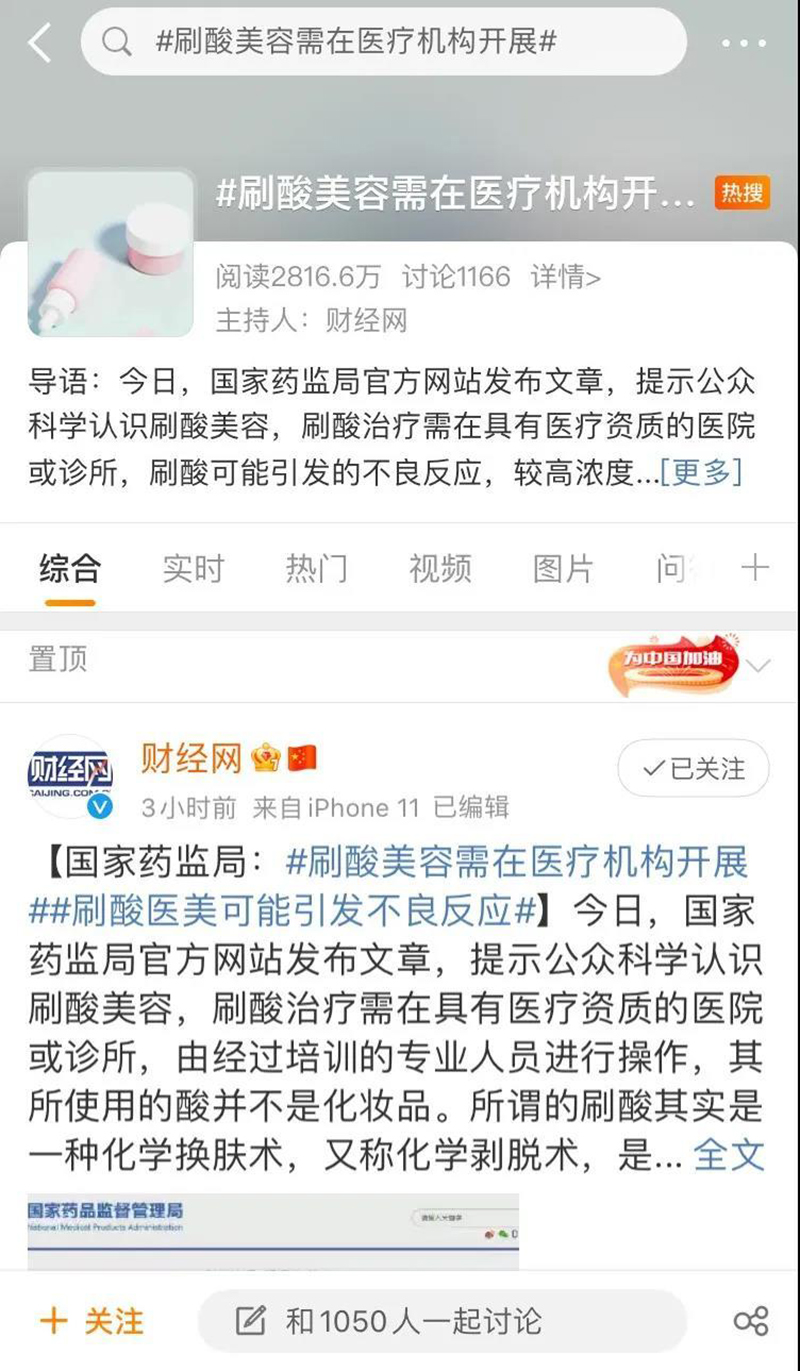Switch to the 图片 tab
The height and width of the screenshot is (1371, 800).
pyautogui.click(x=562, y=569)
